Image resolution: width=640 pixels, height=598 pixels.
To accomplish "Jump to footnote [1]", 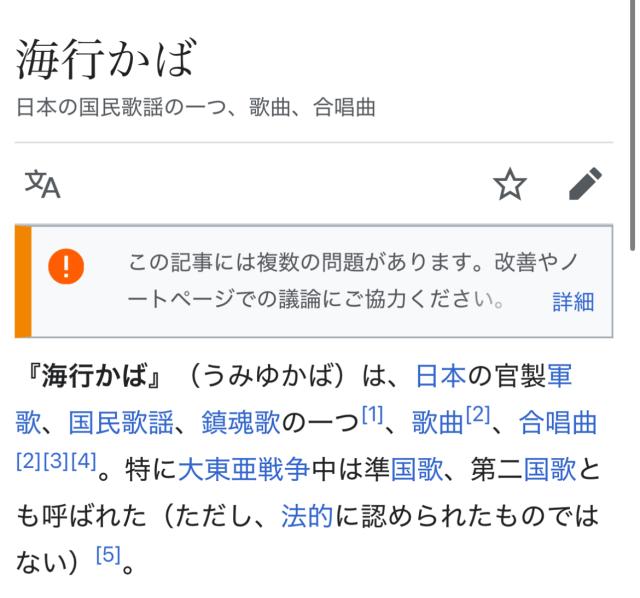I will click(x=372, y=414).
